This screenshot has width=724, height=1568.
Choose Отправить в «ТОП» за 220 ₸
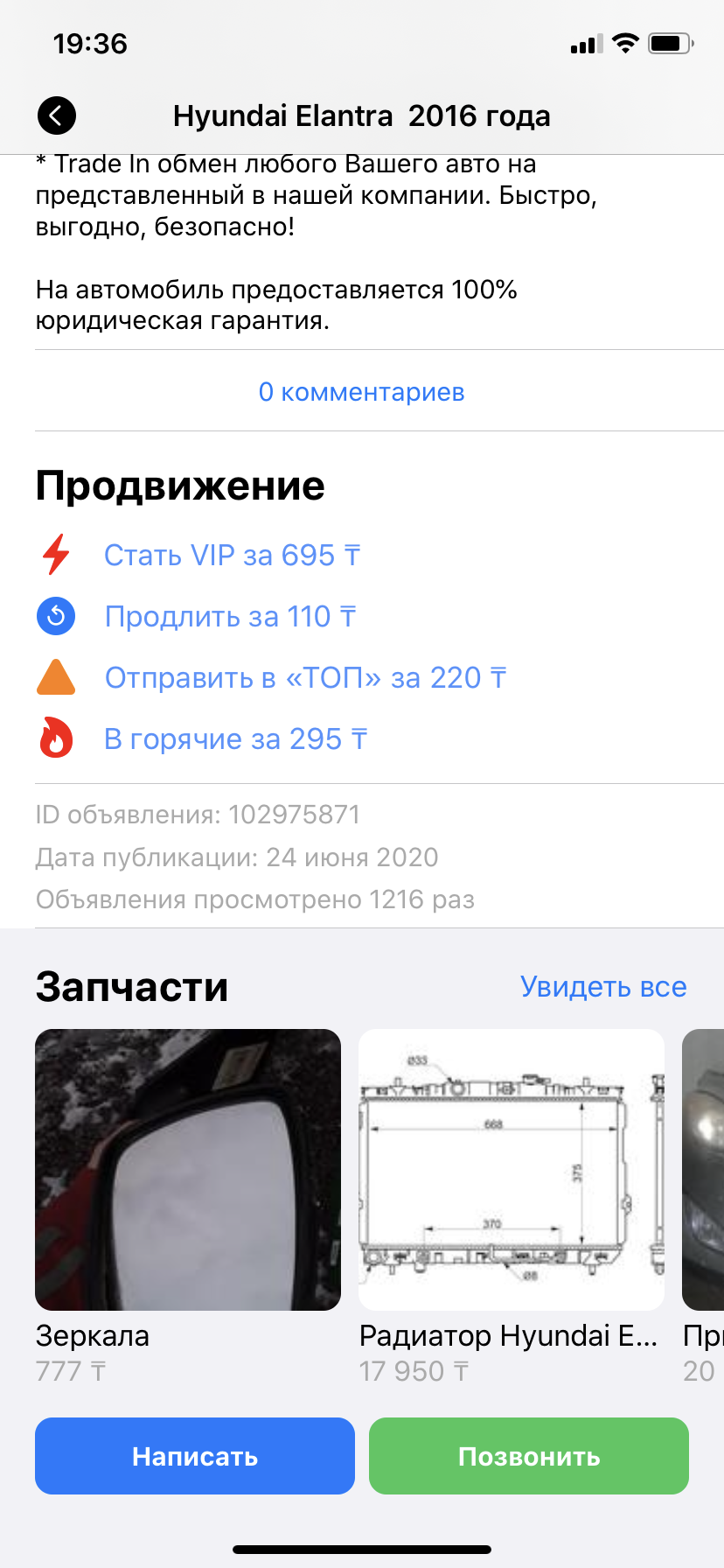click(305, 678)
